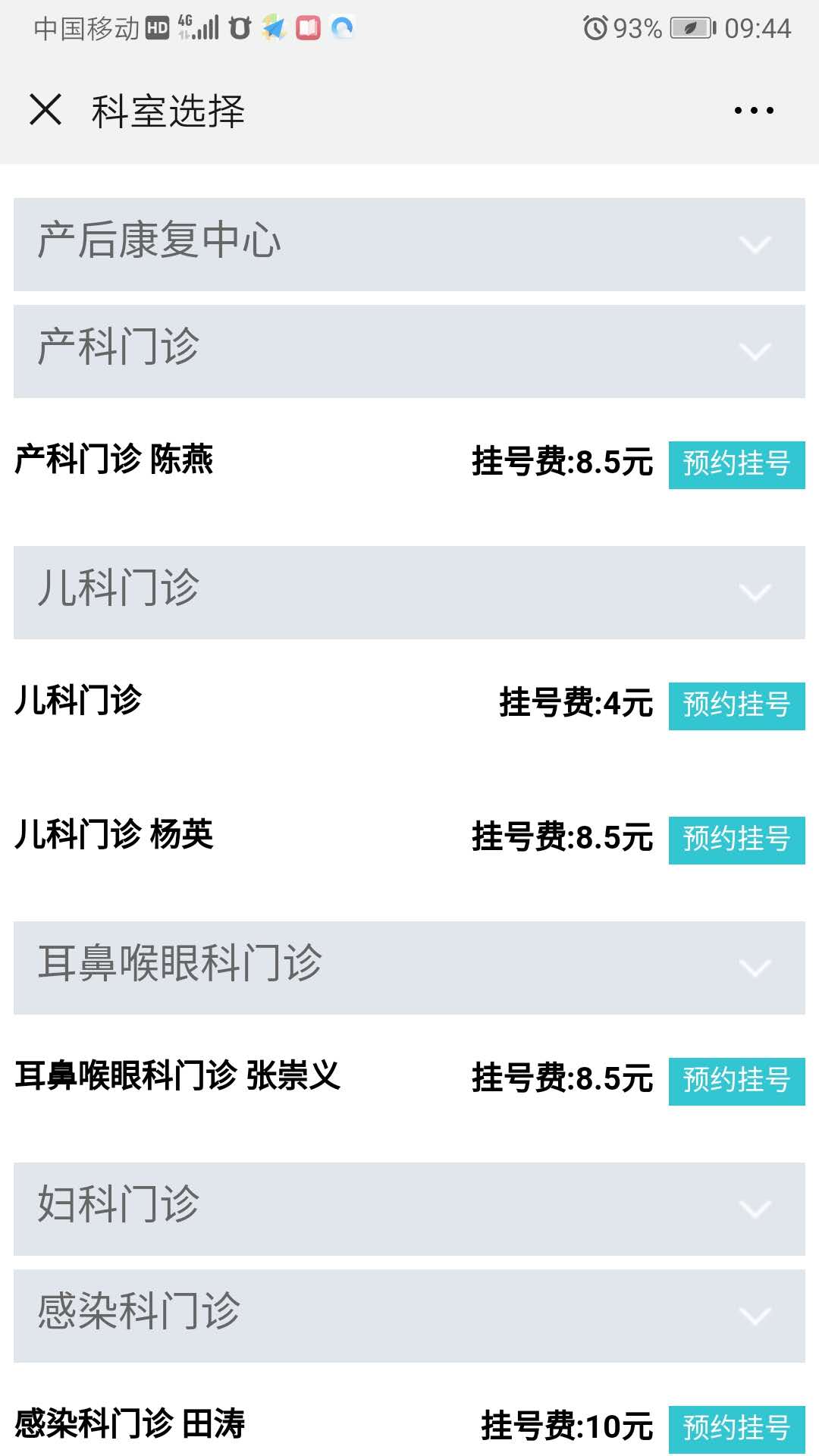This screenshot has width=819, height=1456.
Task: Tap 预约挂号 for 儿科门诊 杨英
Action: tap(736, 839)
